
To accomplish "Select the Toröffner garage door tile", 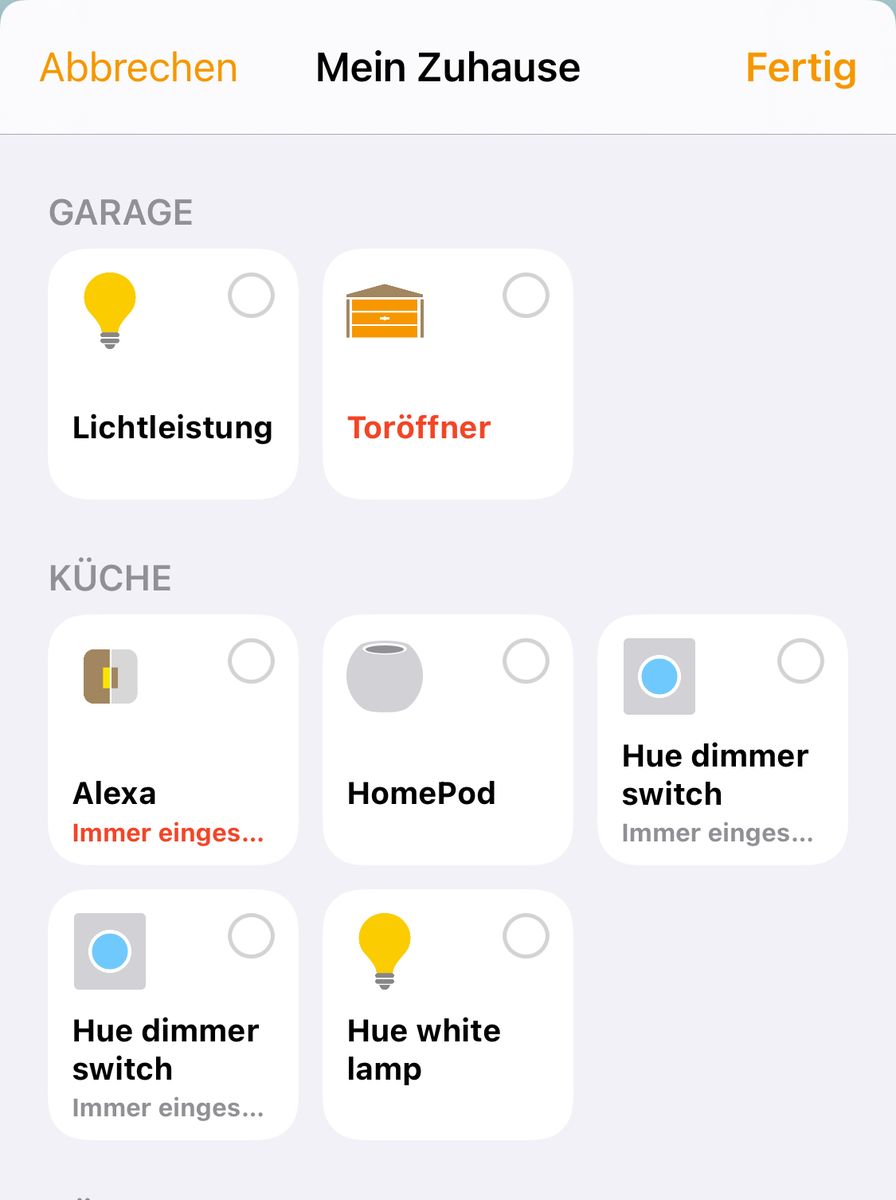I will 447,373.
